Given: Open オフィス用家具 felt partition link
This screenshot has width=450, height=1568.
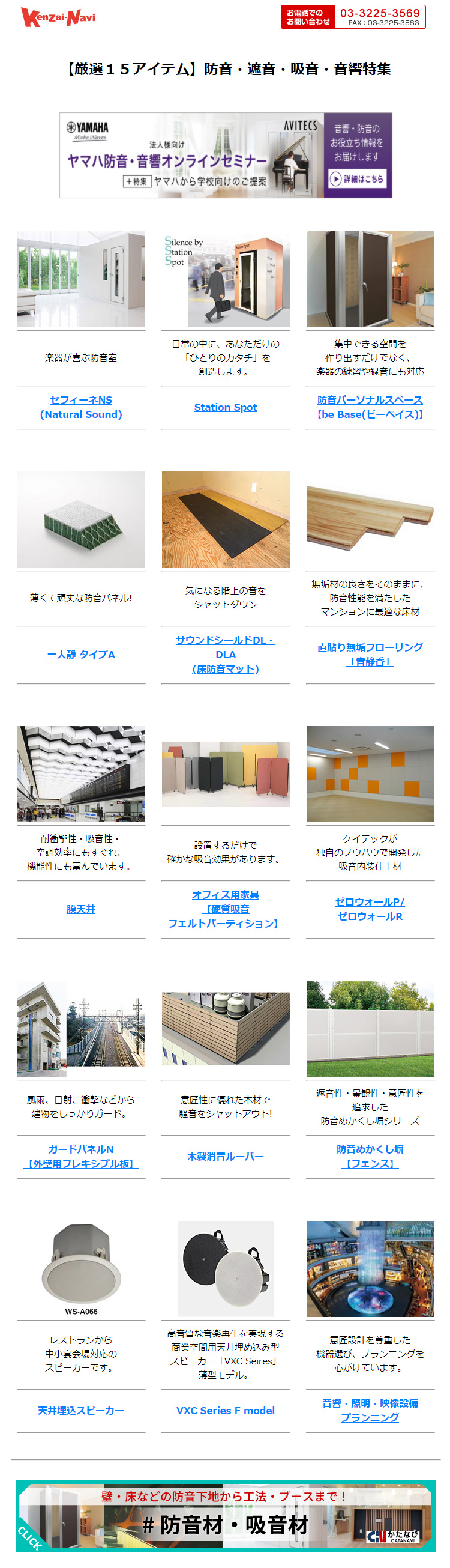Looking at the screenshot, I should [x=225, y=909].
